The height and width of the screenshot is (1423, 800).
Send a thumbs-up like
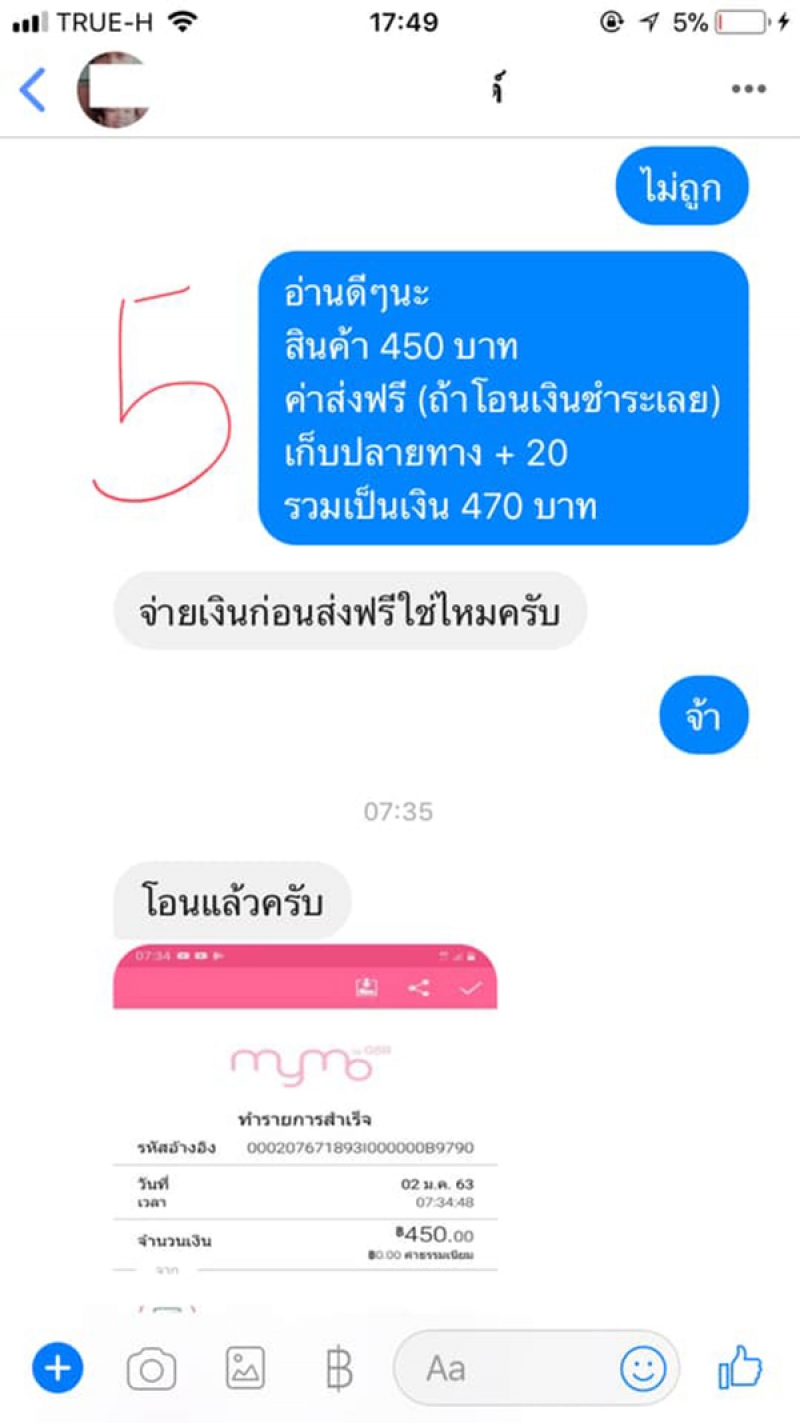click(x=740, y=1366)
